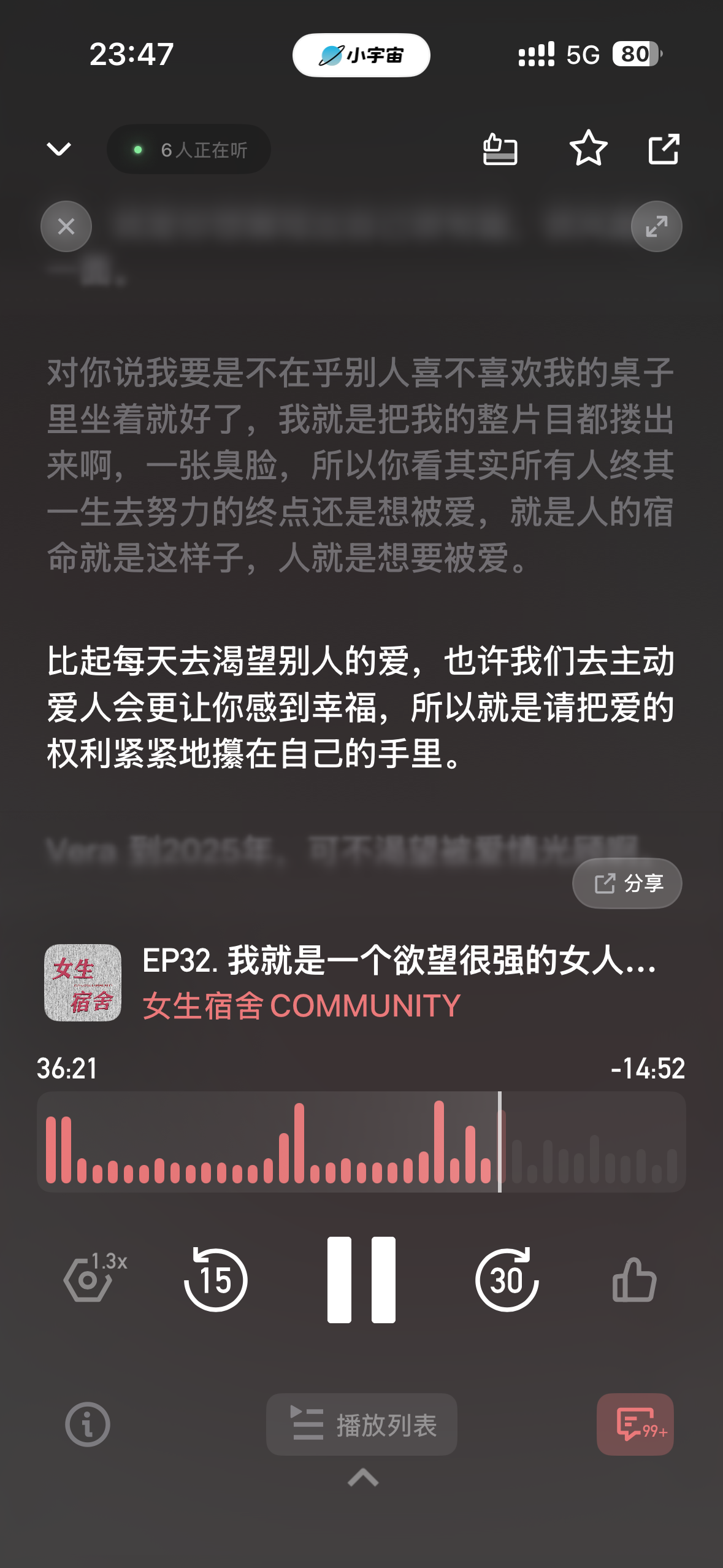This screenshot has height=1568, width=723.
Task: Open the 99+ comments
Action: [x=635, y=1424]
